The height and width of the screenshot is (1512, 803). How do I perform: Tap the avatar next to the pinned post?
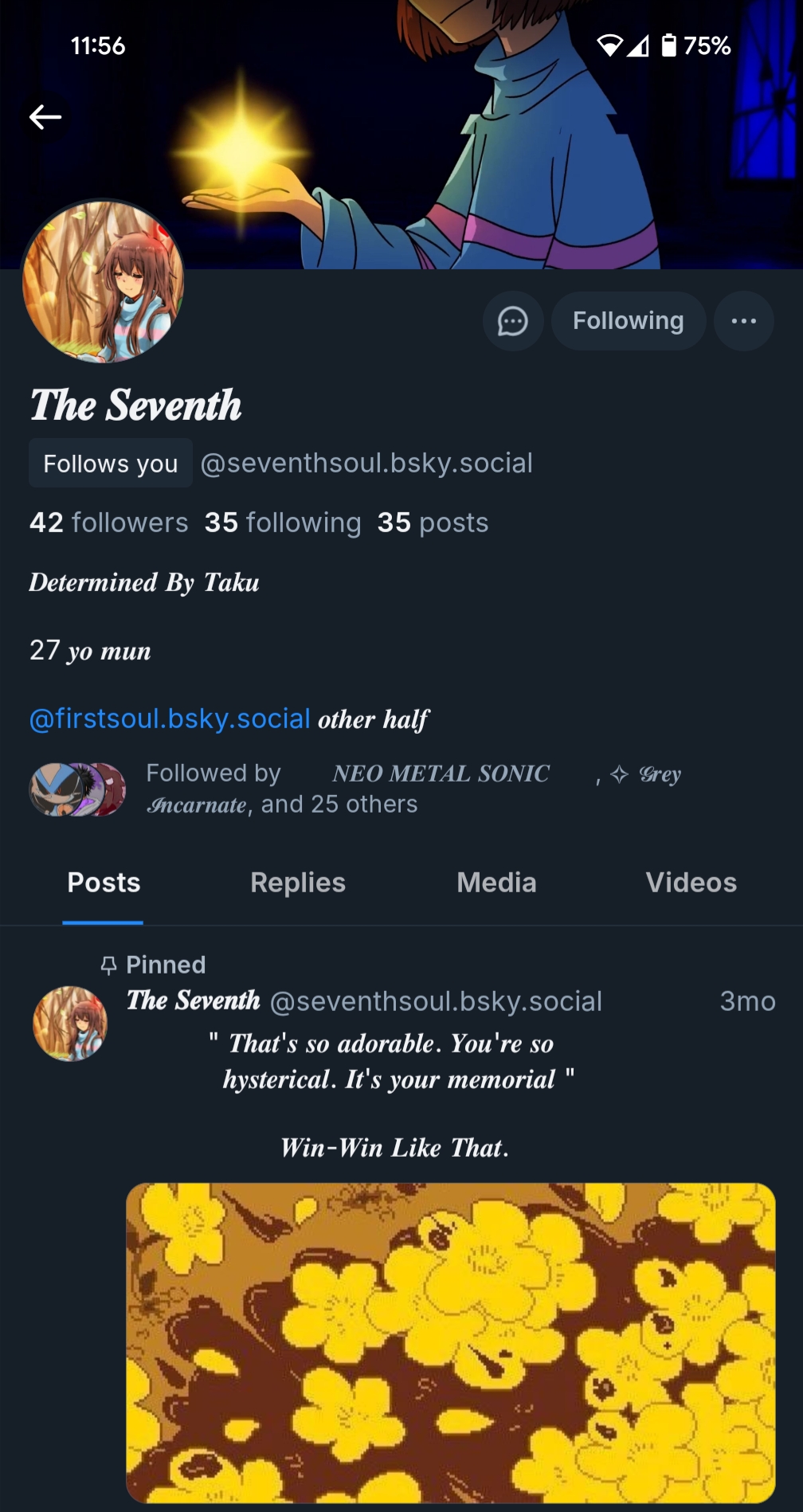70,1024
